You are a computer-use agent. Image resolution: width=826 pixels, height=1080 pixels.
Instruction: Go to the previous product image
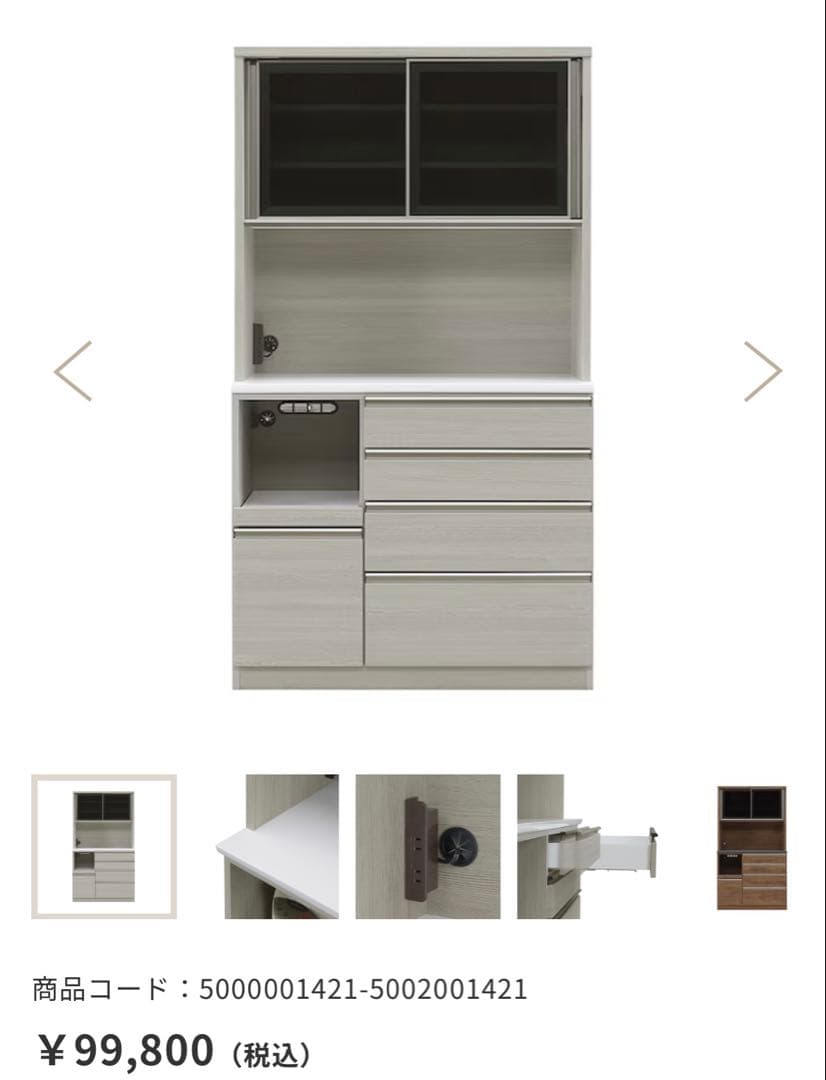point(73,371)
